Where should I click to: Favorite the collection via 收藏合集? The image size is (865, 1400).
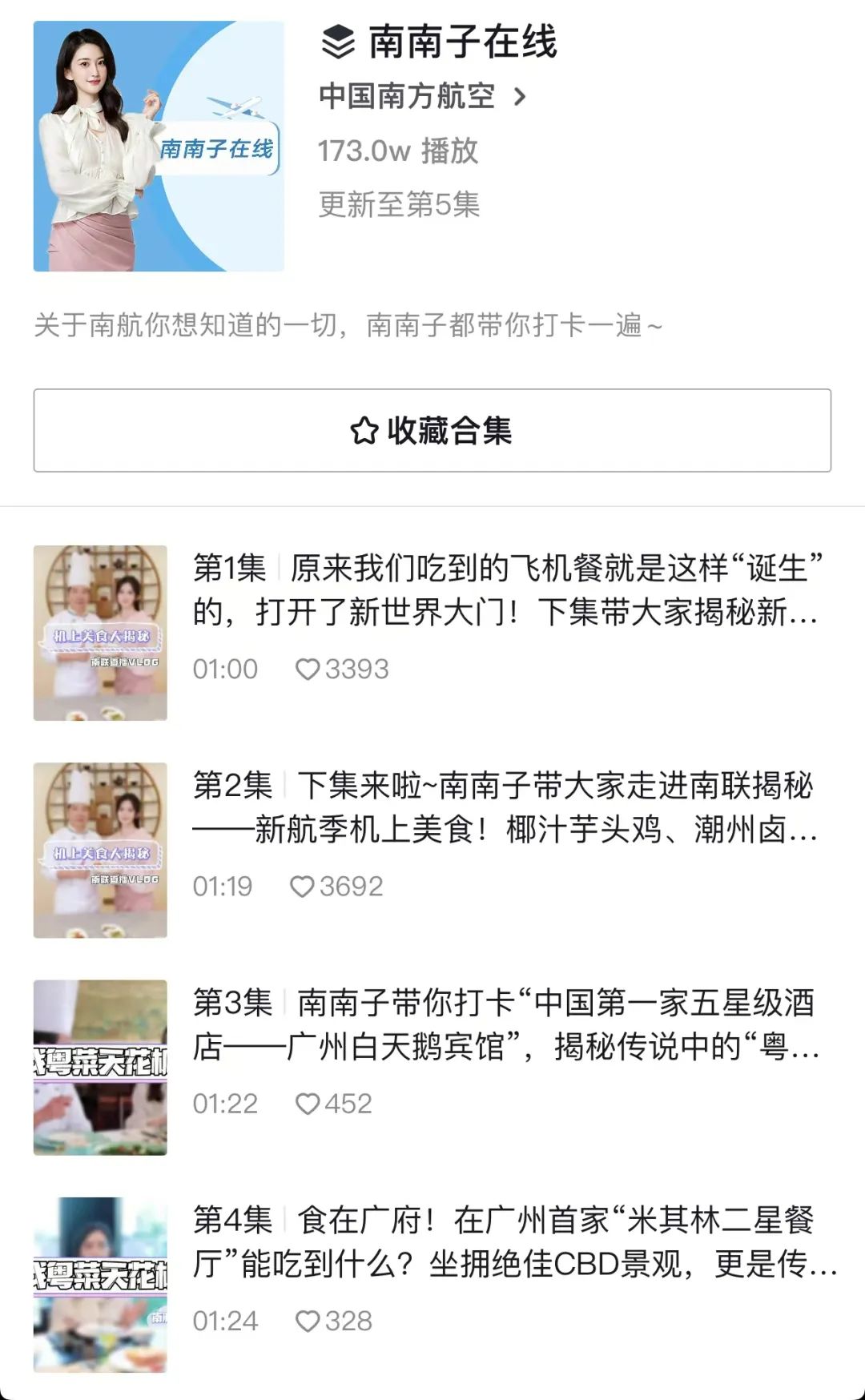[x=432, y=430]
